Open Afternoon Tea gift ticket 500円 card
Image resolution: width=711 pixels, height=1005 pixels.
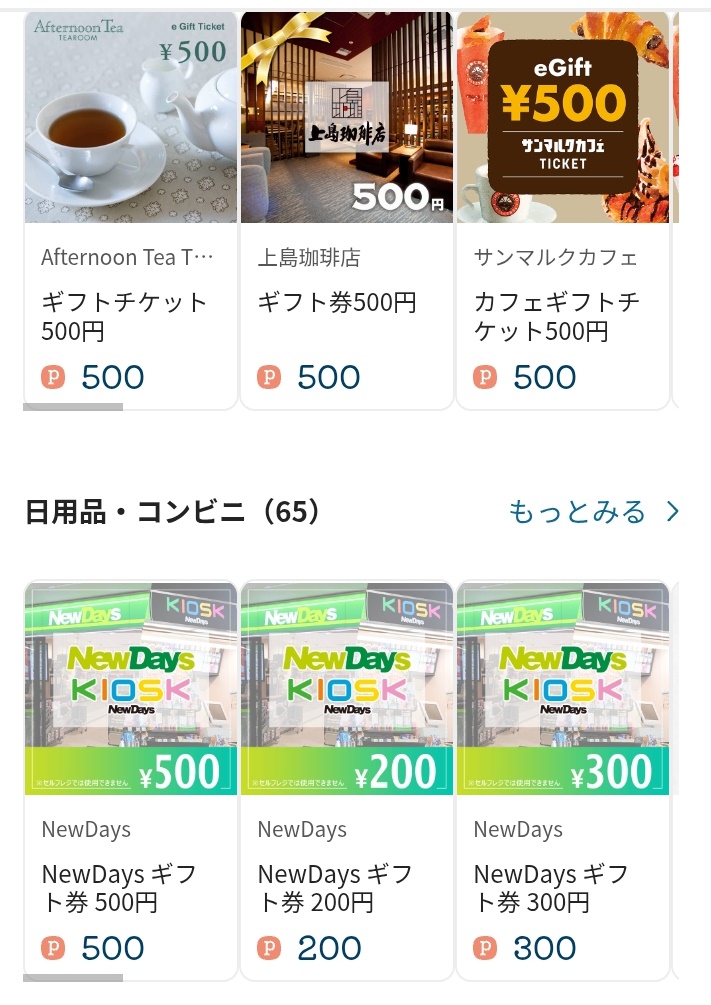130,210
